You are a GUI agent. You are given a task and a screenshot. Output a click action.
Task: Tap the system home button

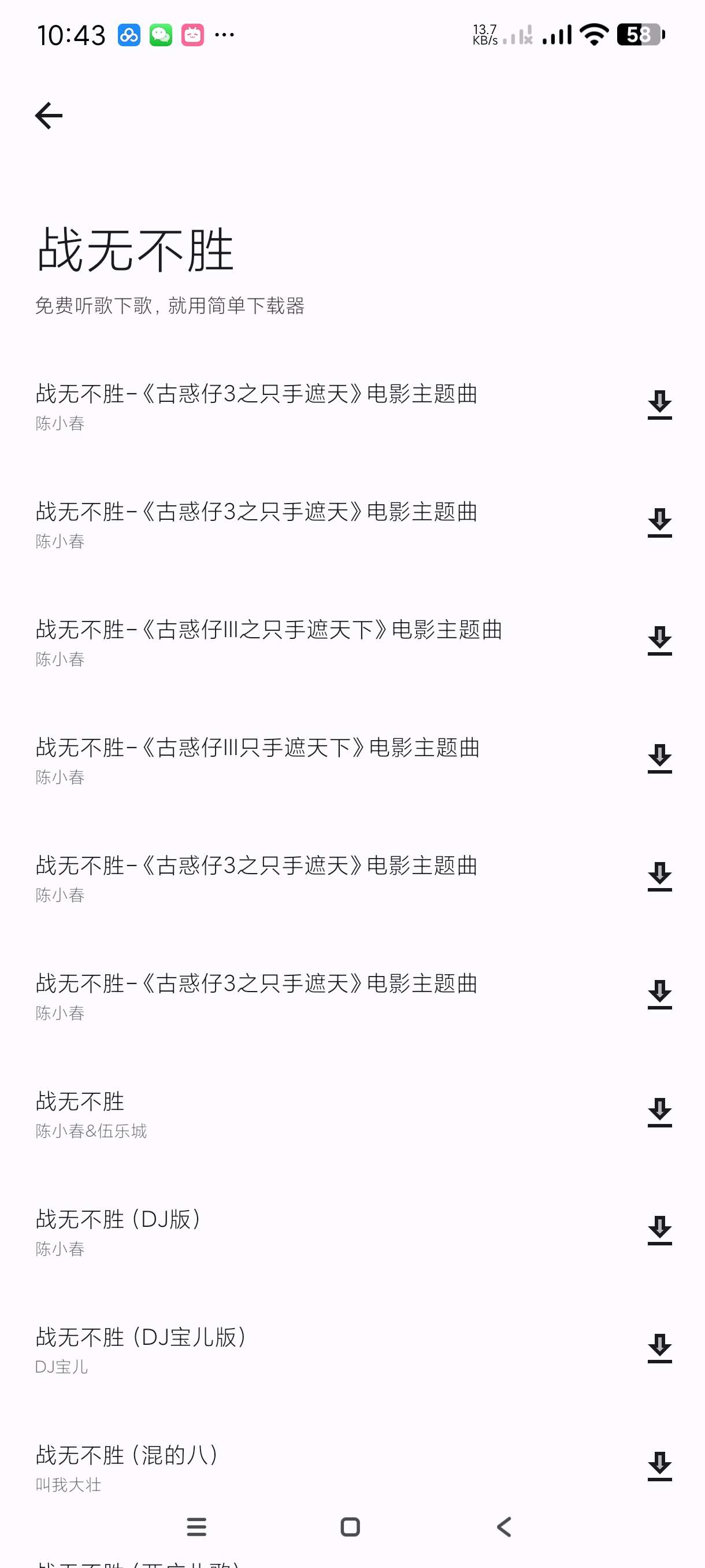pos(350,1526)
